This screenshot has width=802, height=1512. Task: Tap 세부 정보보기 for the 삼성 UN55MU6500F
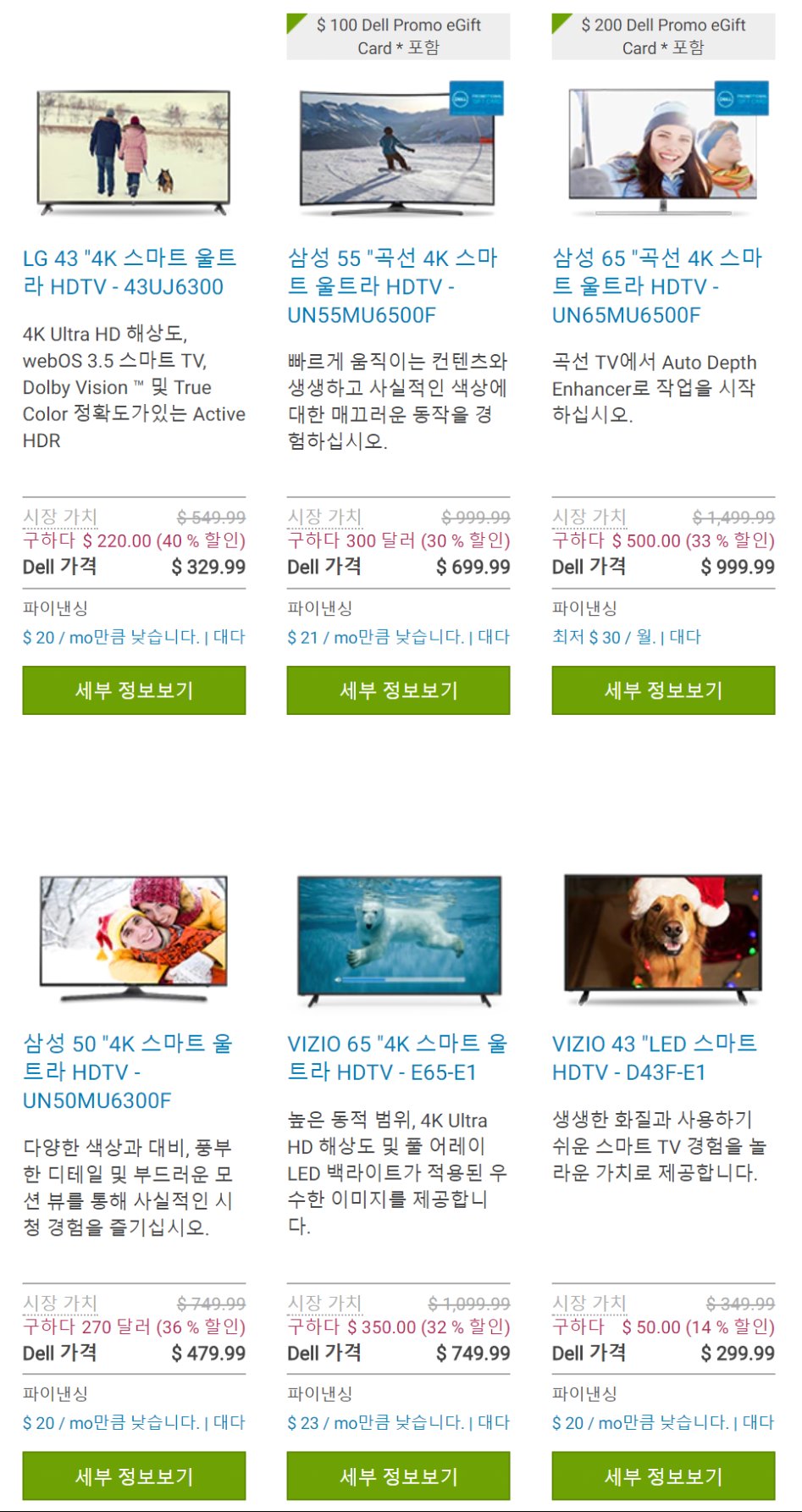pyautogui.click(x=398, y=690)
